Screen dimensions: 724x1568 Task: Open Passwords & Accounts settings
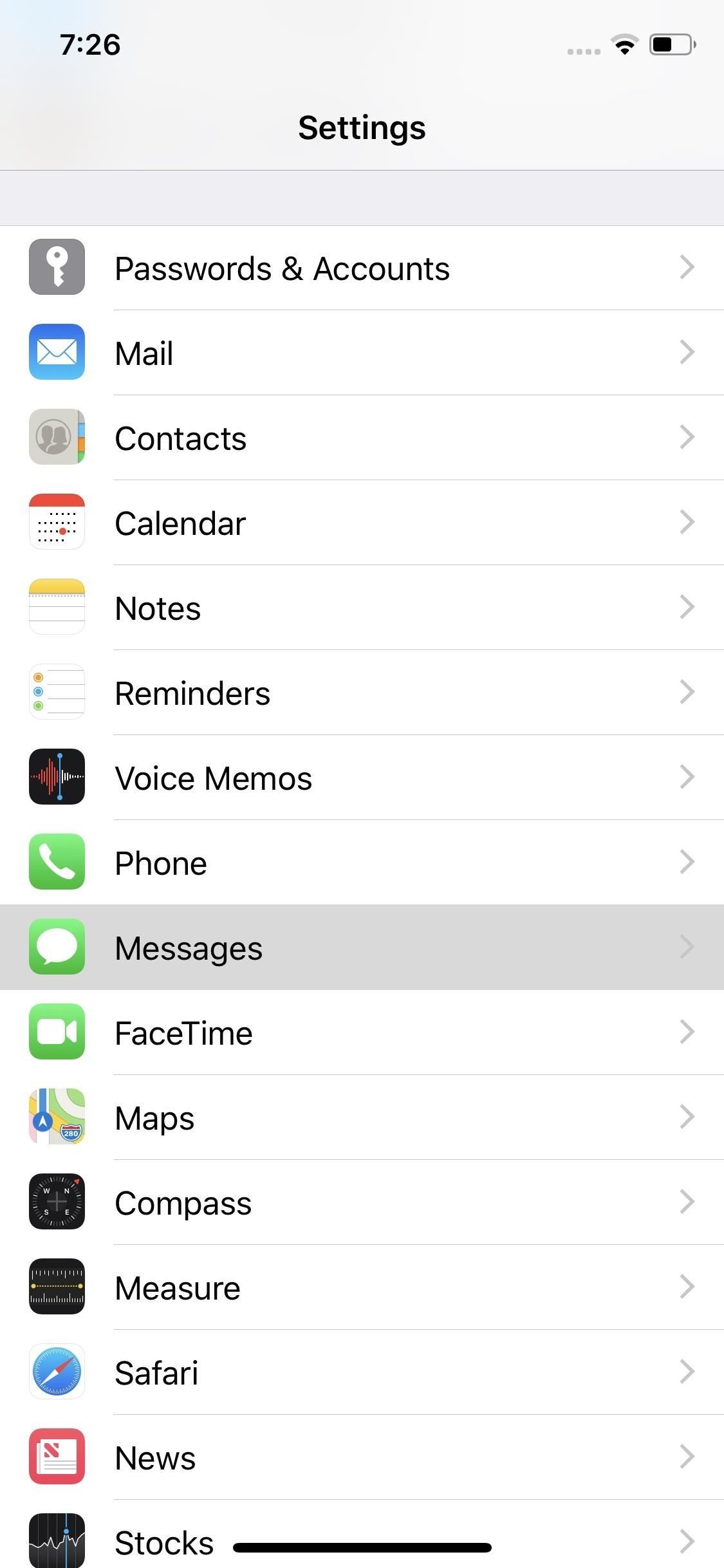coord(362,268)
